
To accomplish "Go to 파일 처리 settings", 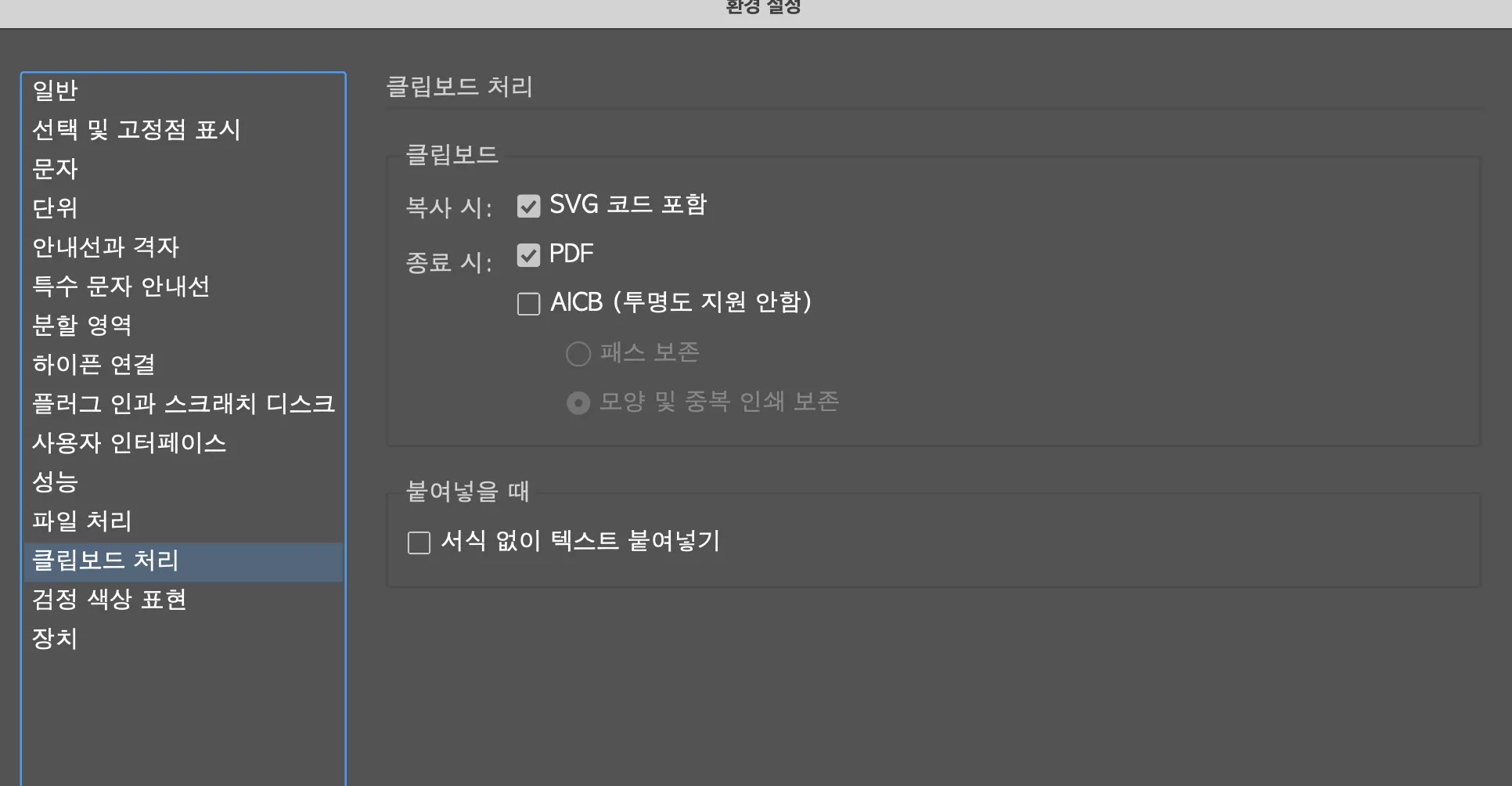I will pos(82,521).
